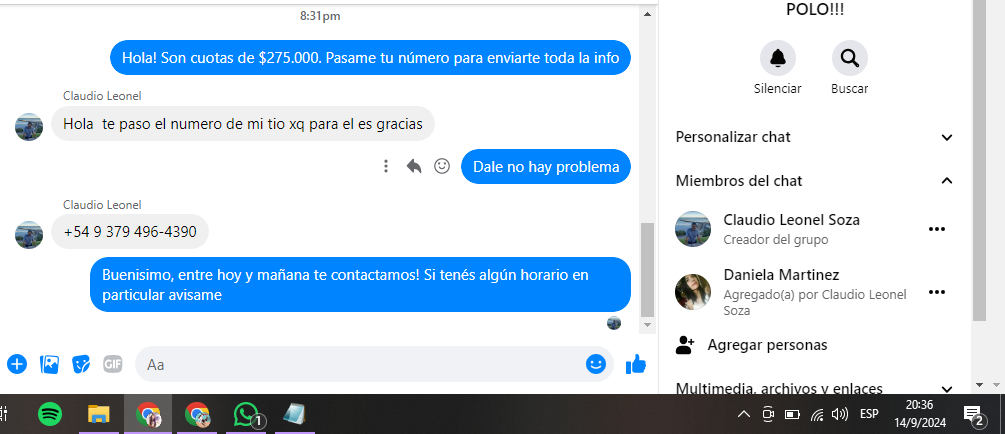Mute the chat with the Silenciar bell
This screenshot has height=434, width=1005.
(x=777, y=58)
